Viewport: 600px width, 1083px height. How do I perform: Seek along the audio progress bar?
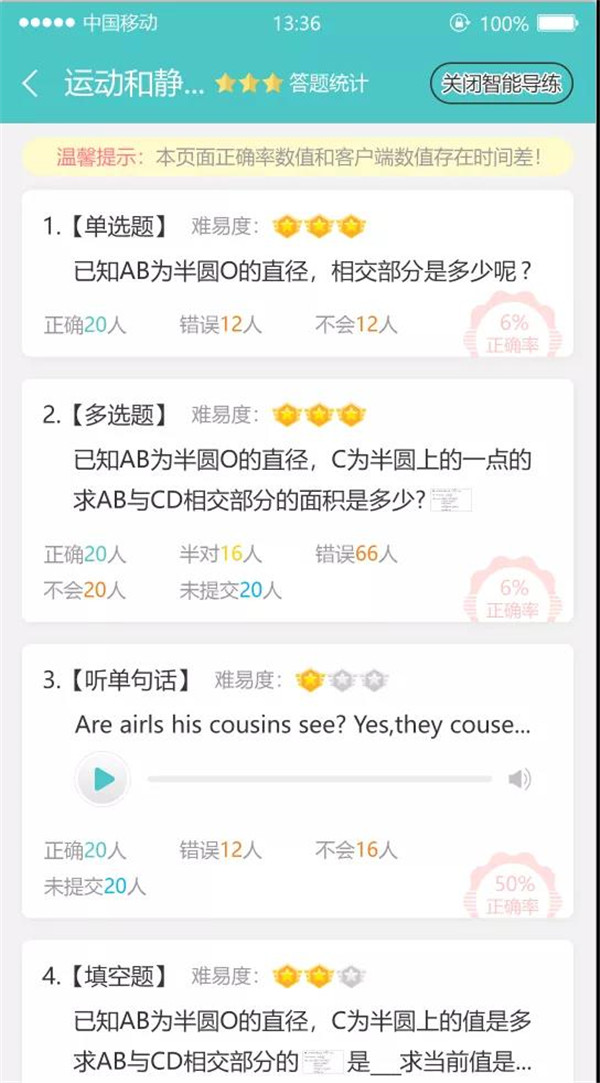click(x=320, y=779)
